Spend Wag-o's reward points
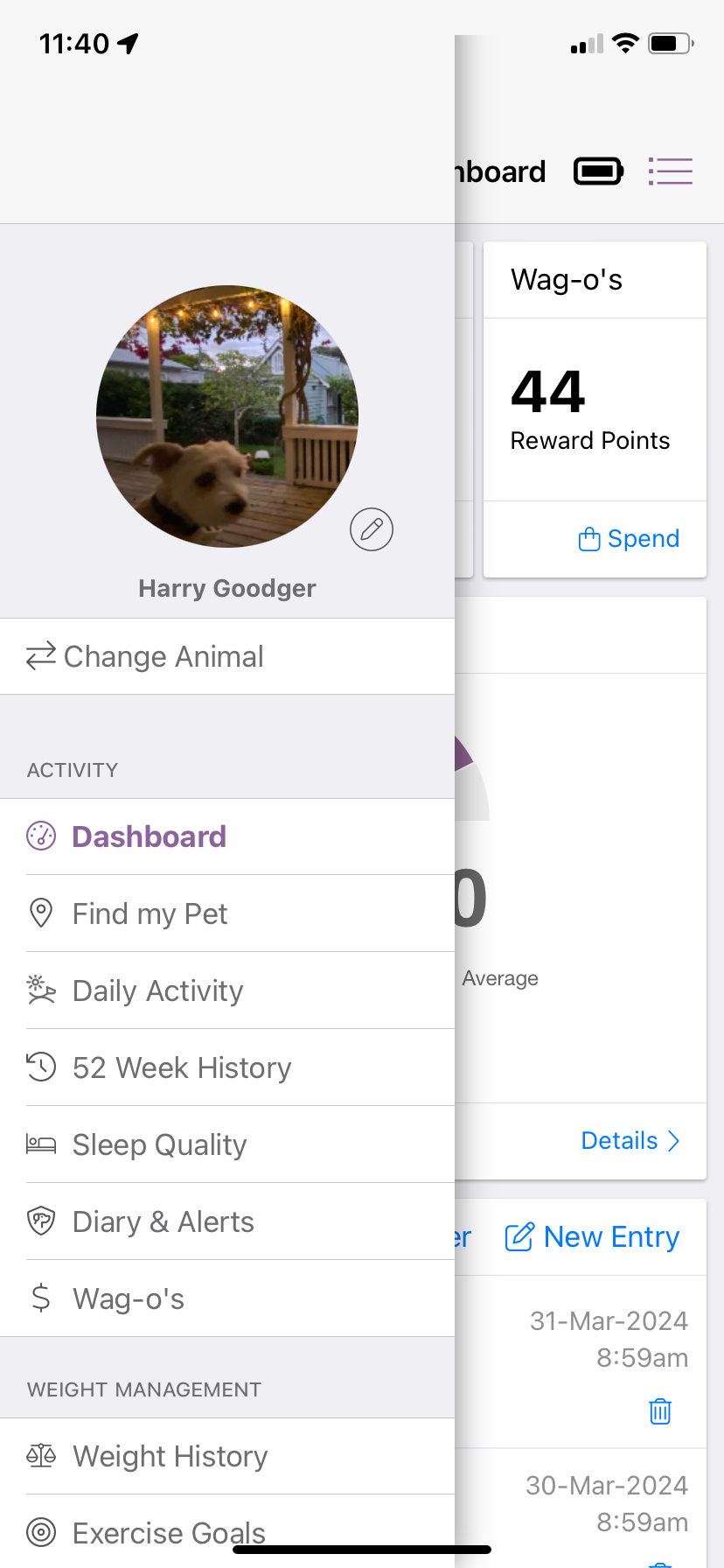724x1568 pixels. [x=629, y=539]
